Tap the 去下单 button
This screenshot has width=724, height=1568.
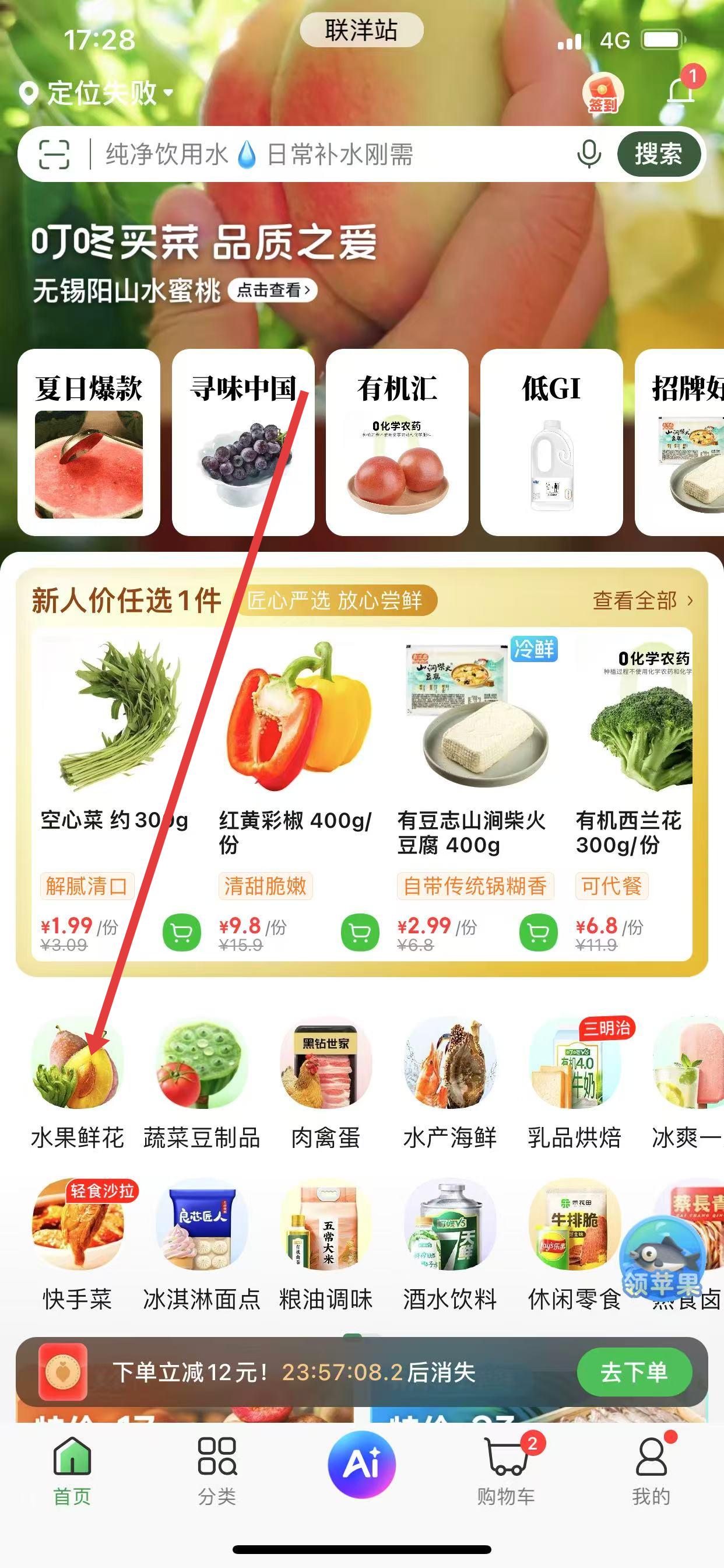click(634, 1373)
